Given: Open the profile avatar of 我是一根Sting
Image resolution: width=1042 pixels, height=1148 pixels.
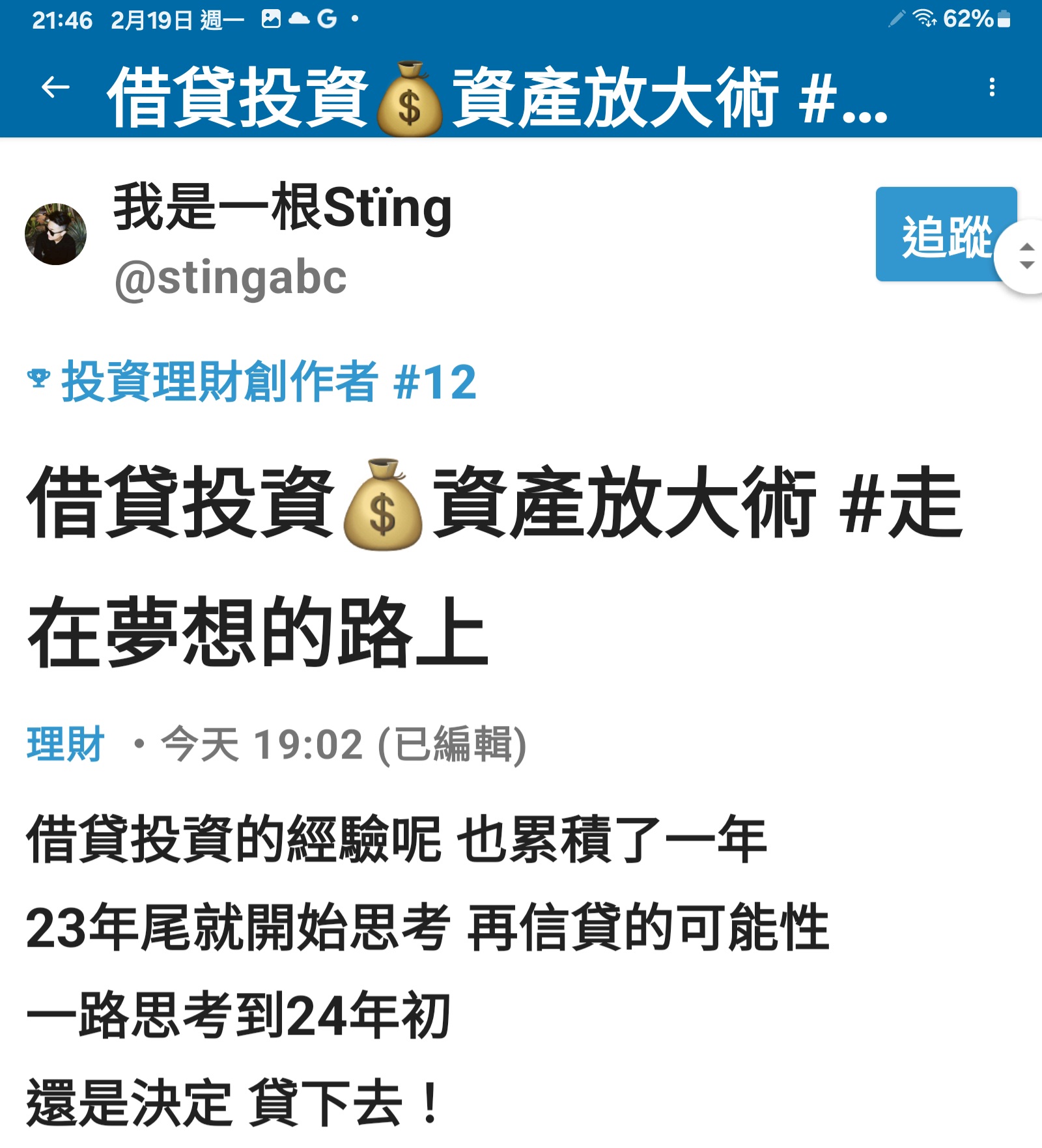Looking at the screenshot, I should pos(55,234).
